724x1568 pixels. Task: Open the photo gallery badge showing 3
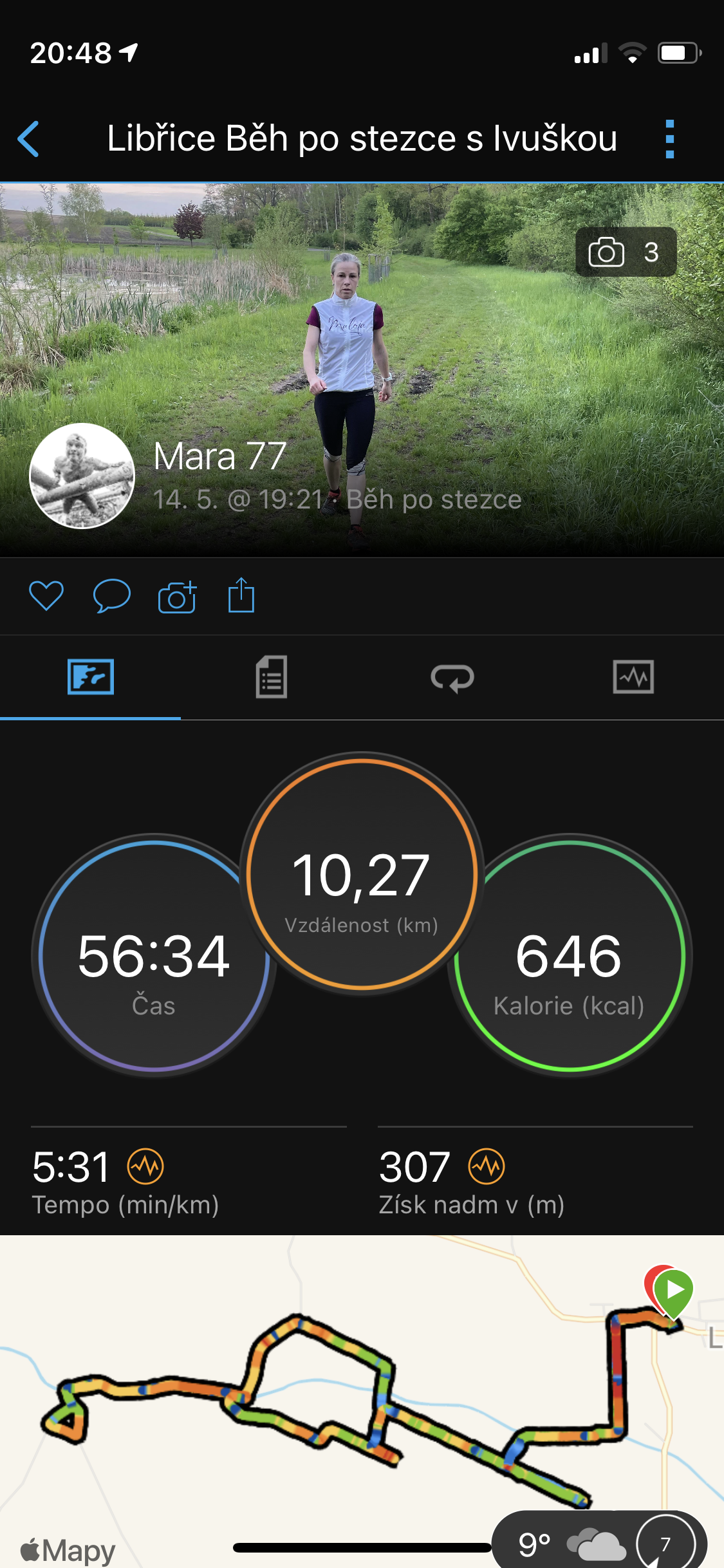click(x=626, y=252)
